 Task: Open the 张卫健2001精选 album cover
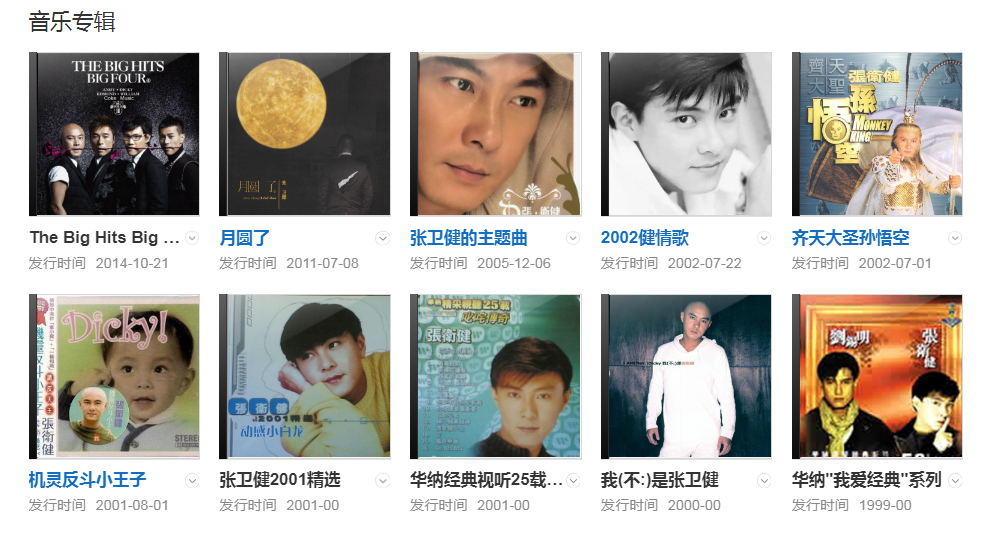click(x=305, y=376)
